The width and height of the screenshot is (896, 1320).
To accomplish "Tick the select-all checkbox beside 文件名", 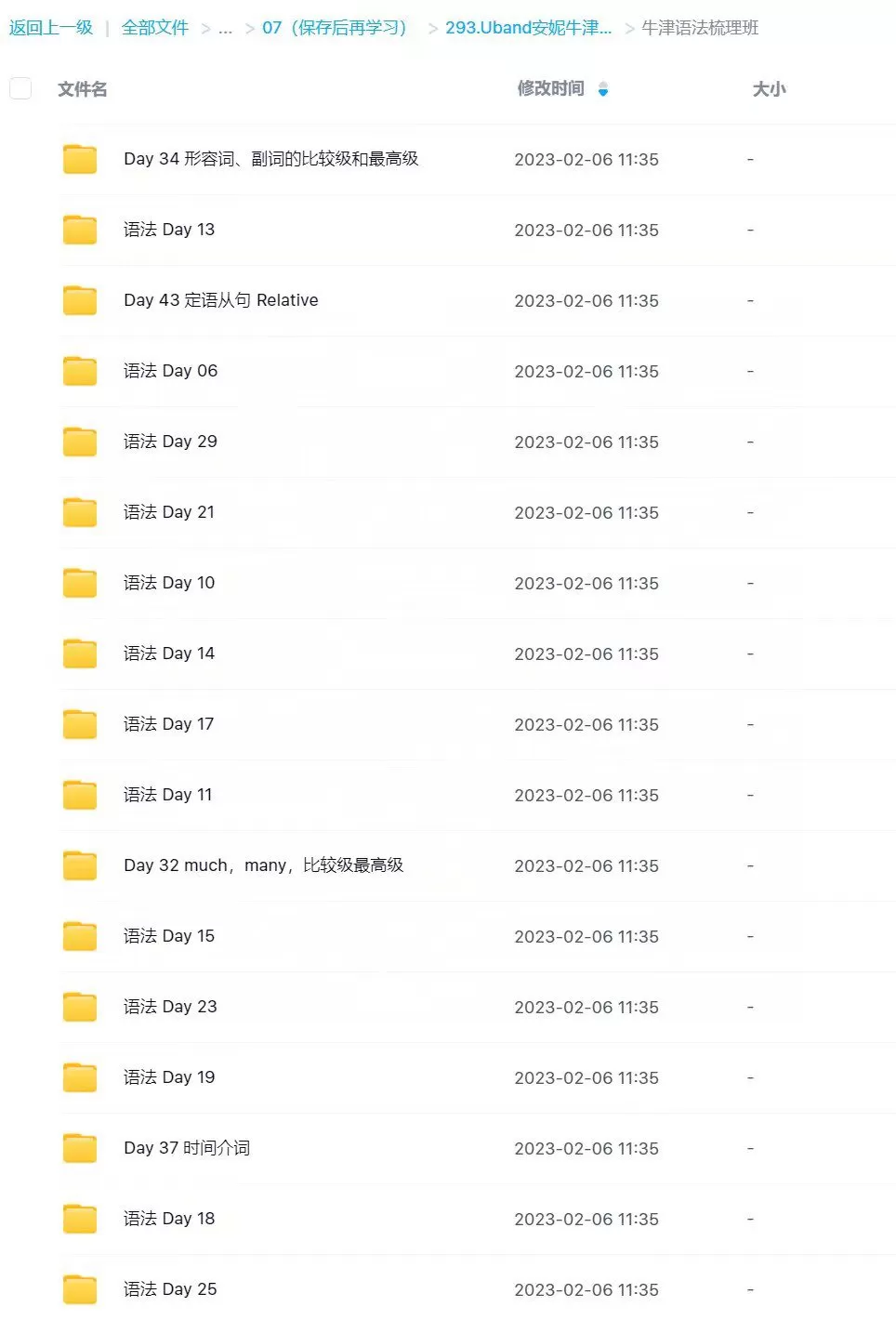I will point(20,88).
